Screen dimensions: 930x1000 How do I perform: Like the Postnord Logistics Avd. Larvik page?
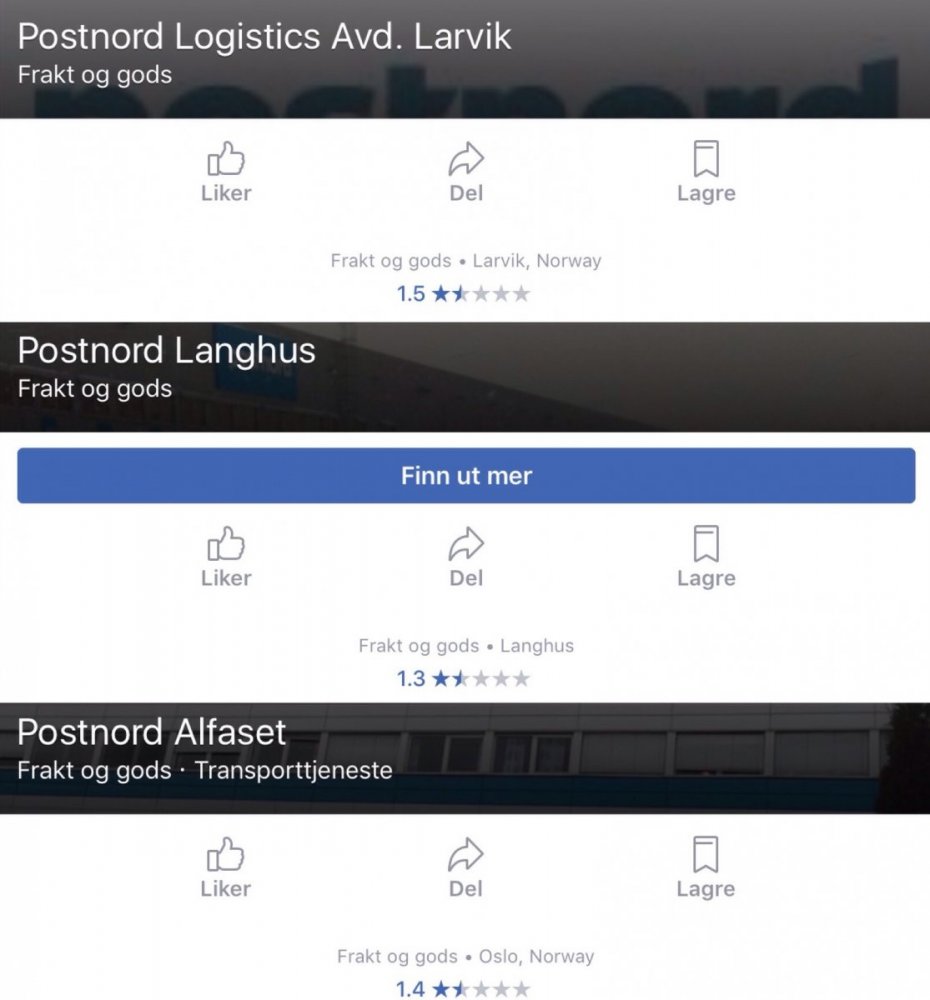226,172
